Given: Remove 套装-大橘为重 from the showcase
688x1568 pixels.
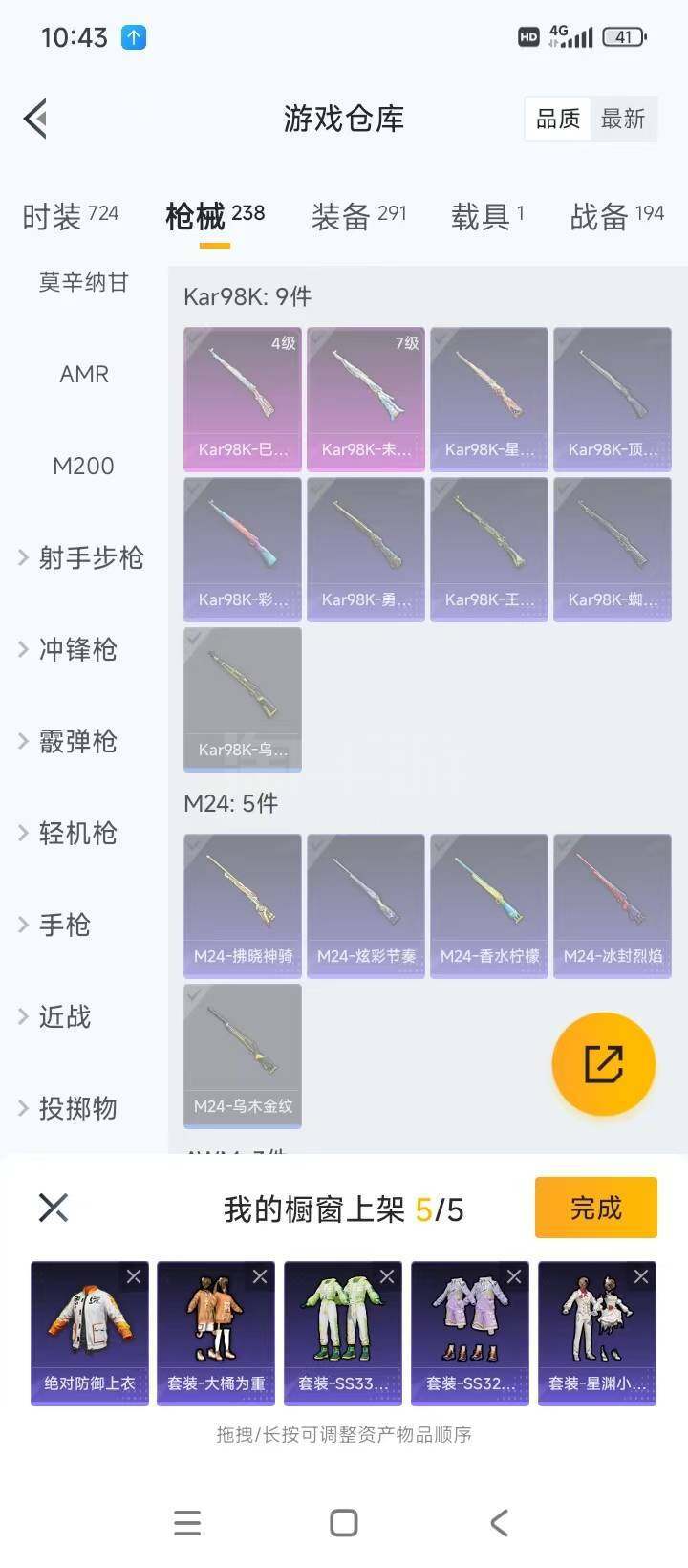Looking at the screenshot, I should (x=260, y=1276).
